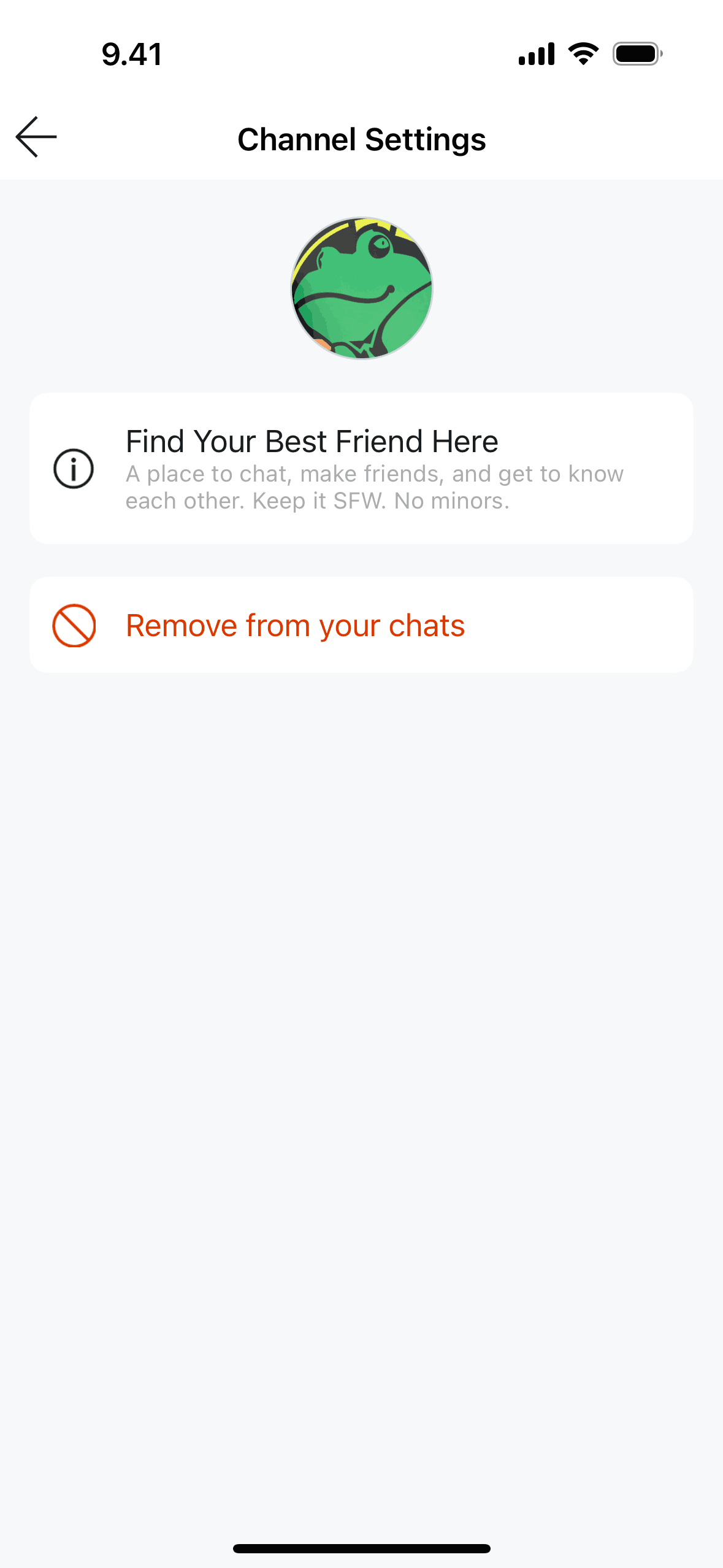Open Find Your Best Friend Here info
The height and width of the screenshot is (1568, 723).
tap(361, 469)
